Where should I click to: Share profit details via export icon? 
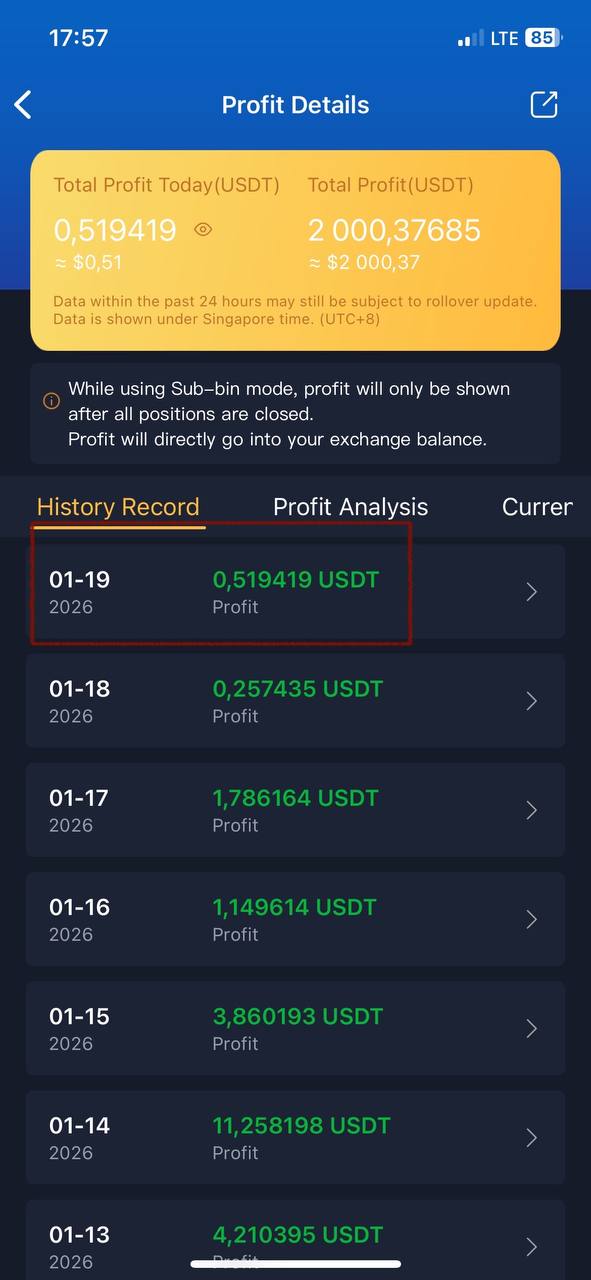tap(544, 105)
